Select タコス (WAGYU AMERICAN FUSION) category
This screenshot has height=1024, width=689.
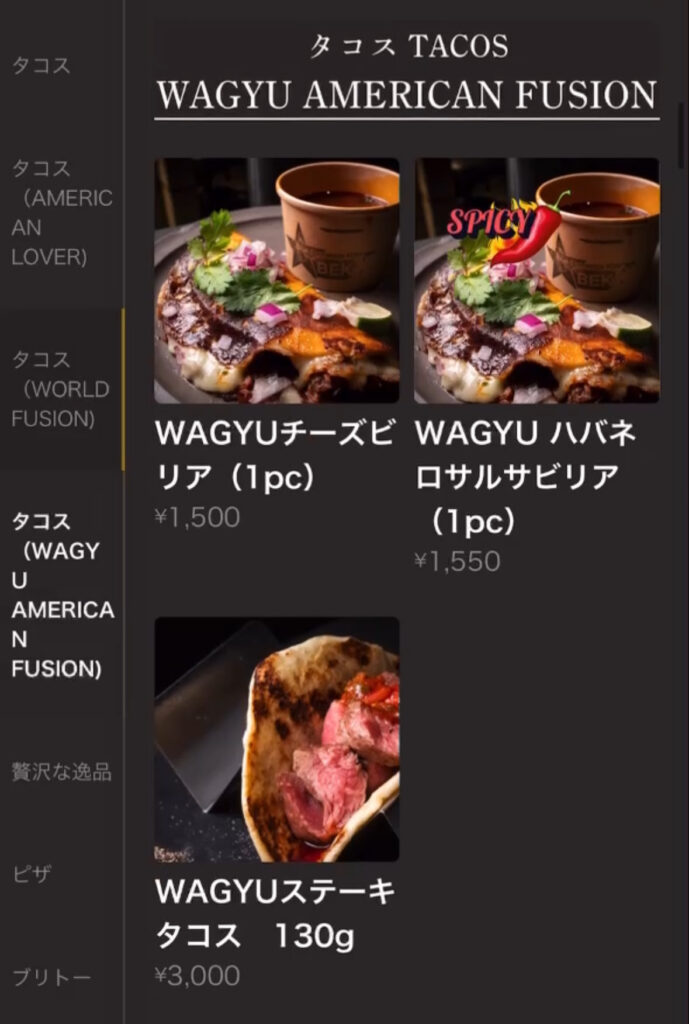(61, 594)
